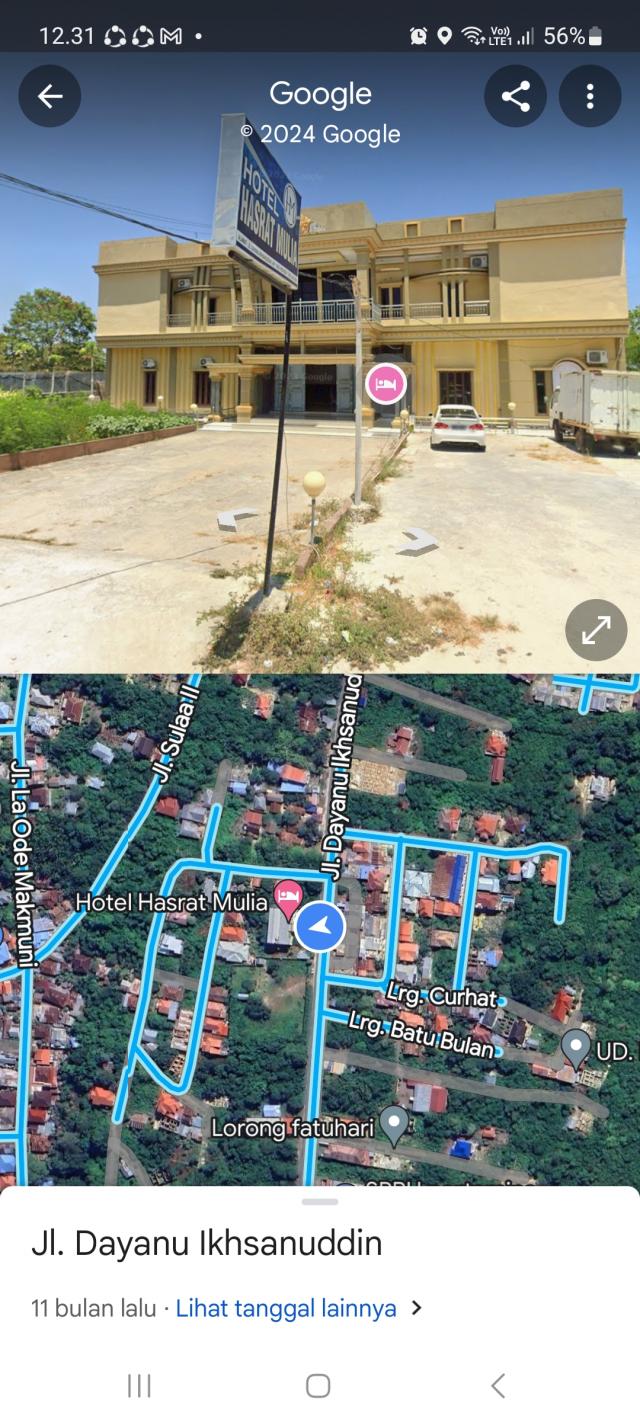Go back using the top-left arrow
Viewport: 640px width, 1422px height.
pyautogui.click(x=50, y=96)
